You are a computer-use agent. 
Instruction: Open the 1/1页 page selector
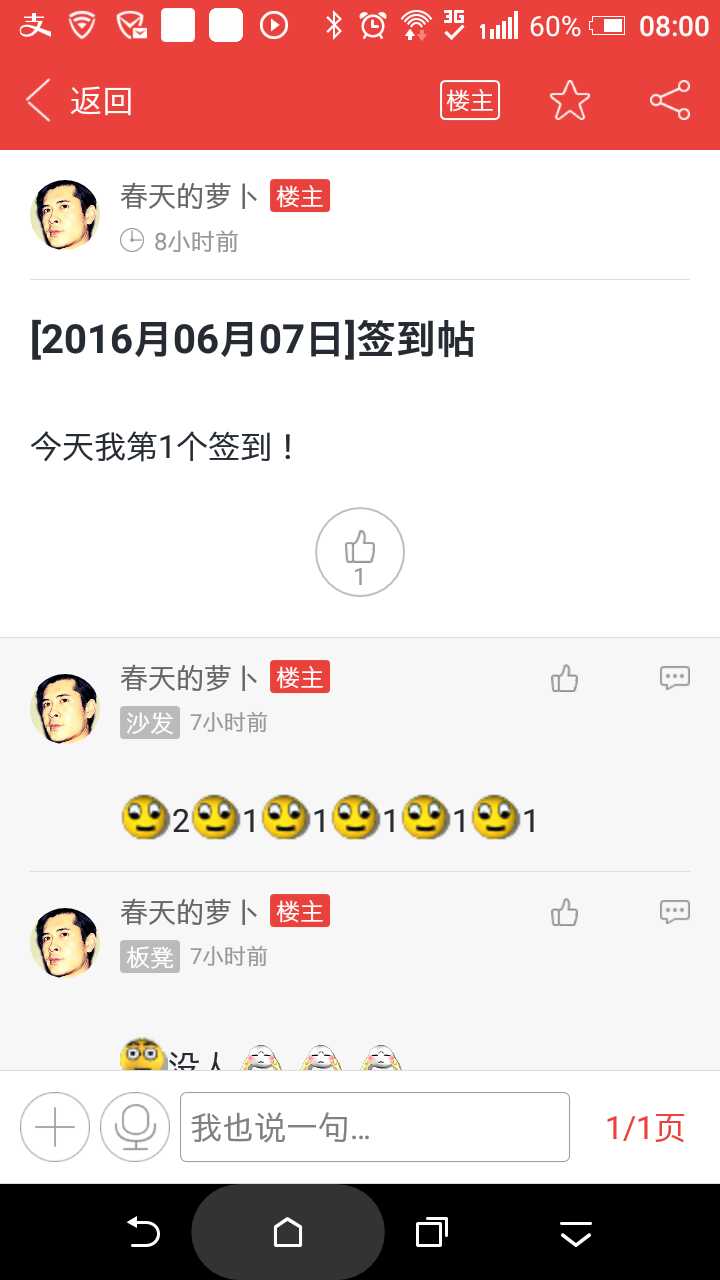[x=645, y=1128]
